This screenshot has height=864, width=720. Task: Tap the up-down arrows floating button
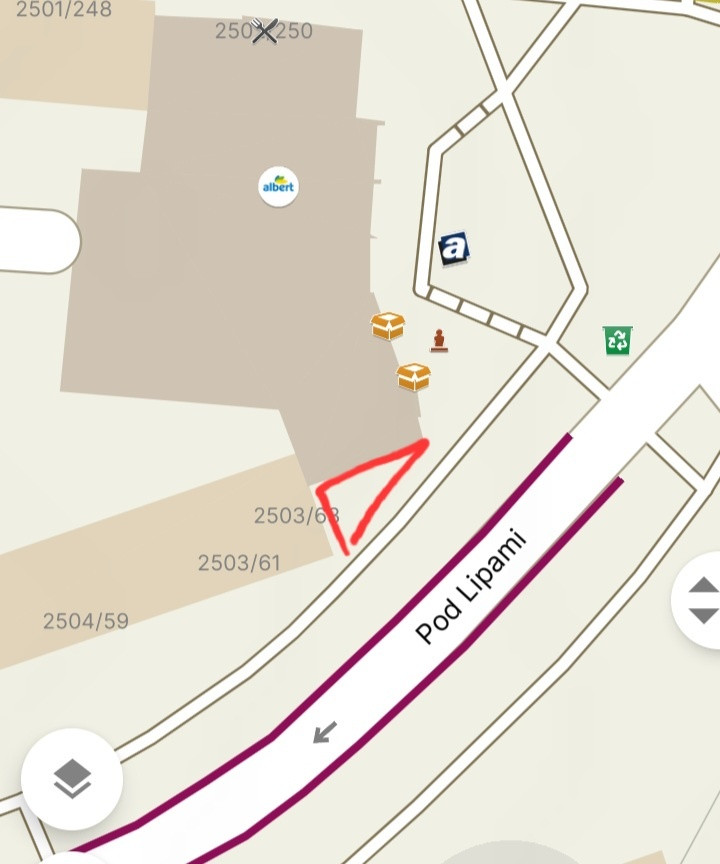[703, 600]
